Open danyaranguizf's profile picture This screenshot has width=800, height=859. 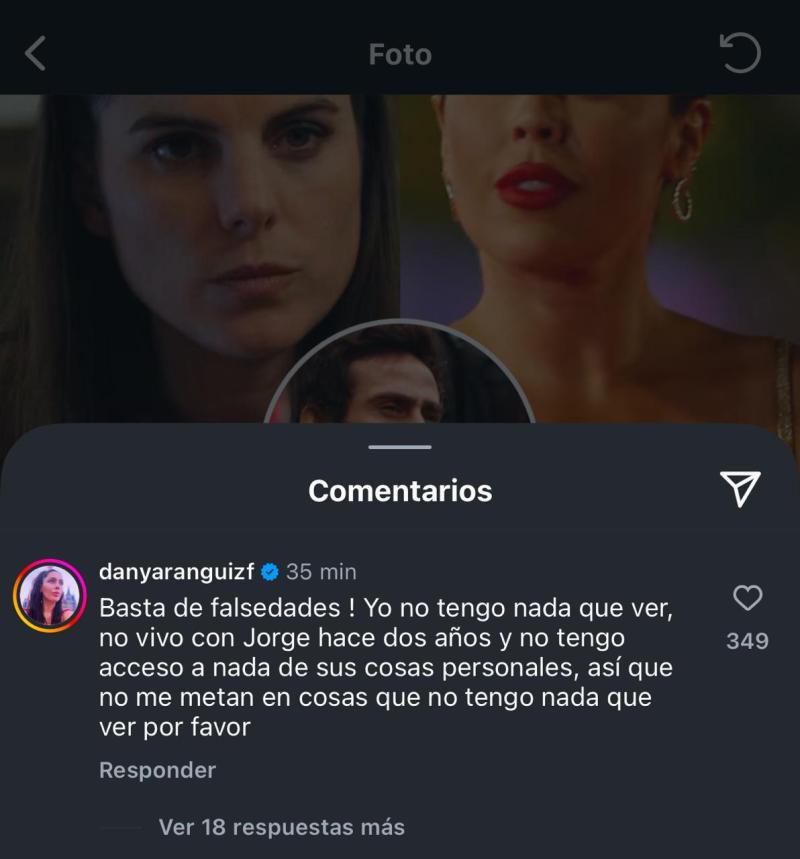pyautogui.click(x=49, y=595)
